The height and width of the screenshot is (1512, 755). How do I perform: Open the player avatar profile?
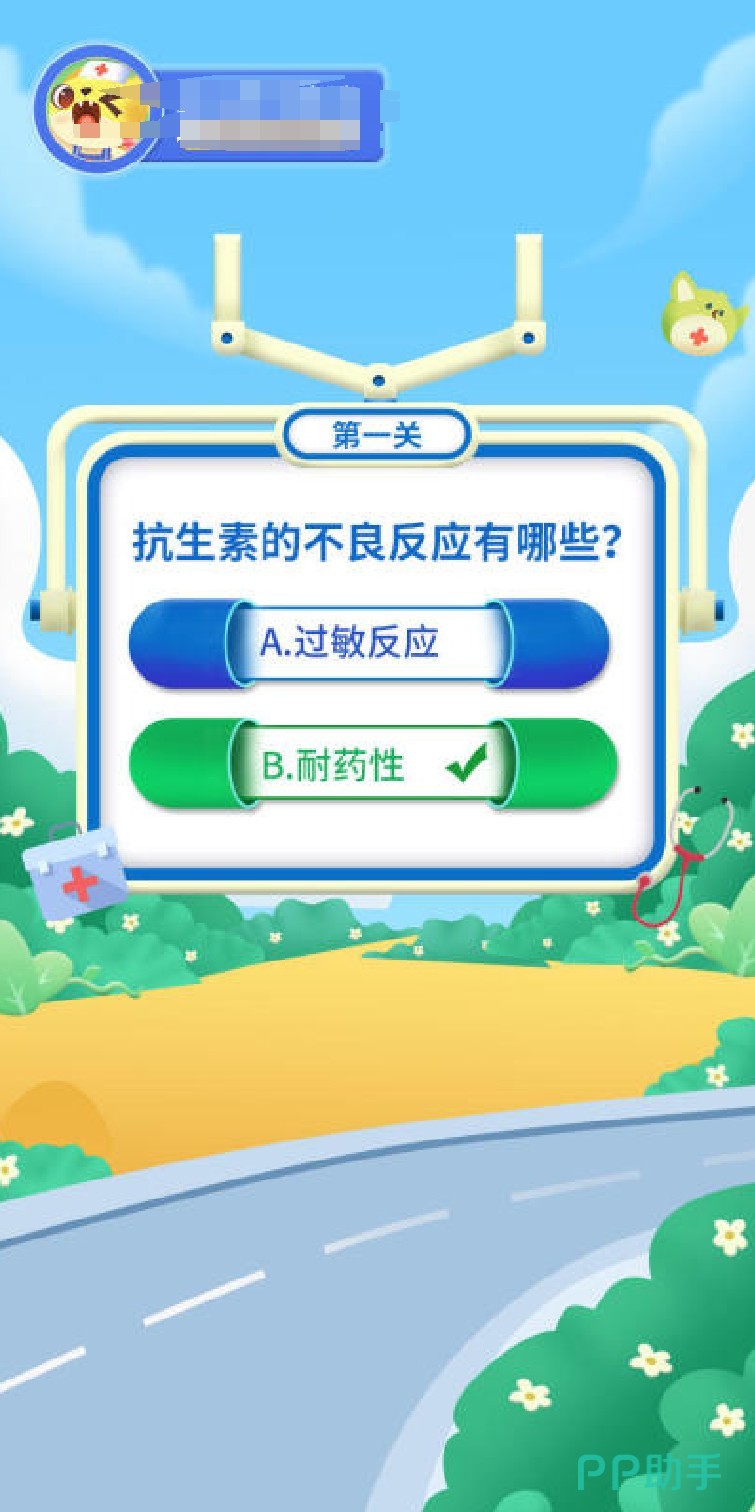[x=96, y=108]
